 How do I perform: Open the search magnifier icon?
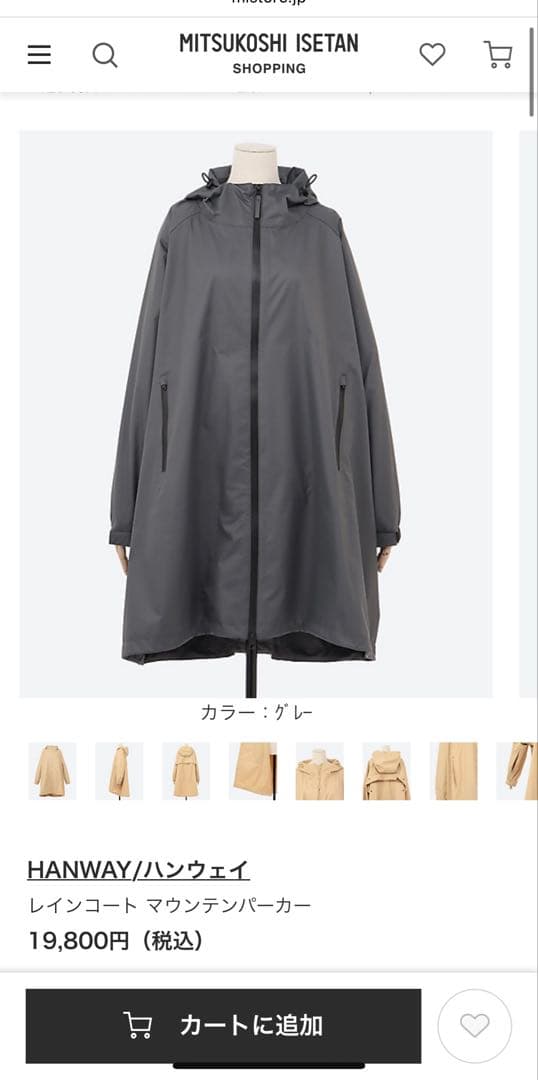pos(105,54)
